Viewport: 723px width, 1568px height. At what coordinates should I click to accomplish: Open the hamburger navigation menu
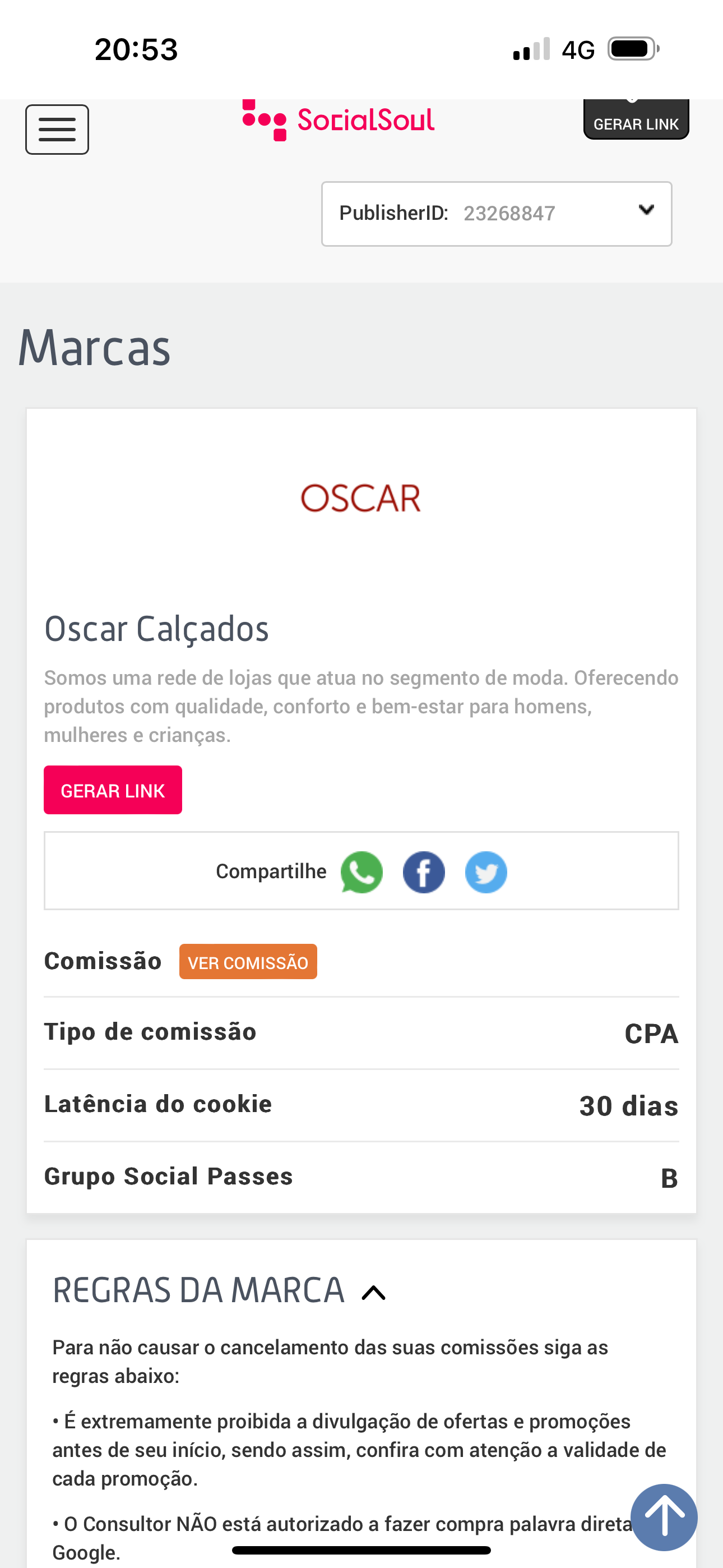pos(57,130)
